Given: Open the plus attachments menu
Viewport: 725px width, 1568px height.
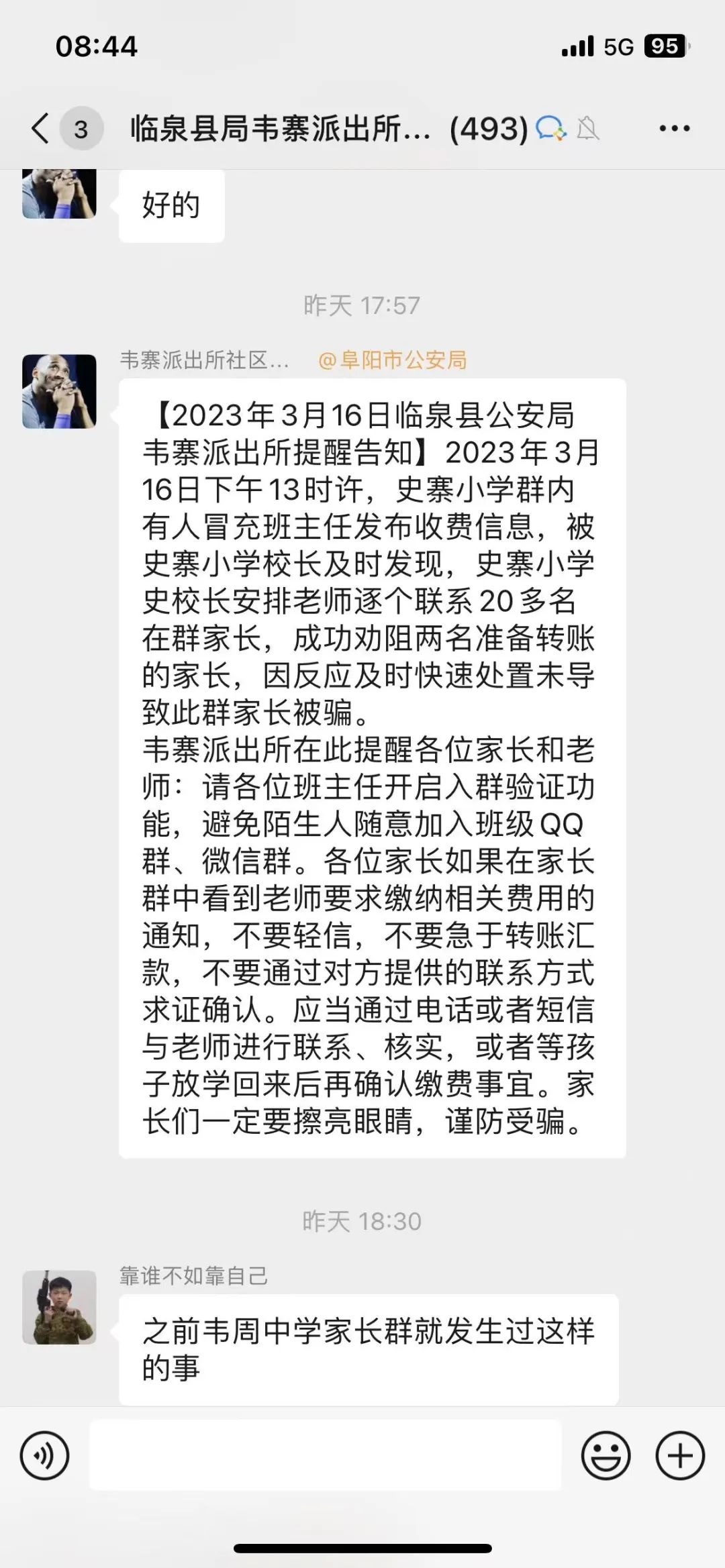Looking at the screenshot, I should (x=679, y=1455).
